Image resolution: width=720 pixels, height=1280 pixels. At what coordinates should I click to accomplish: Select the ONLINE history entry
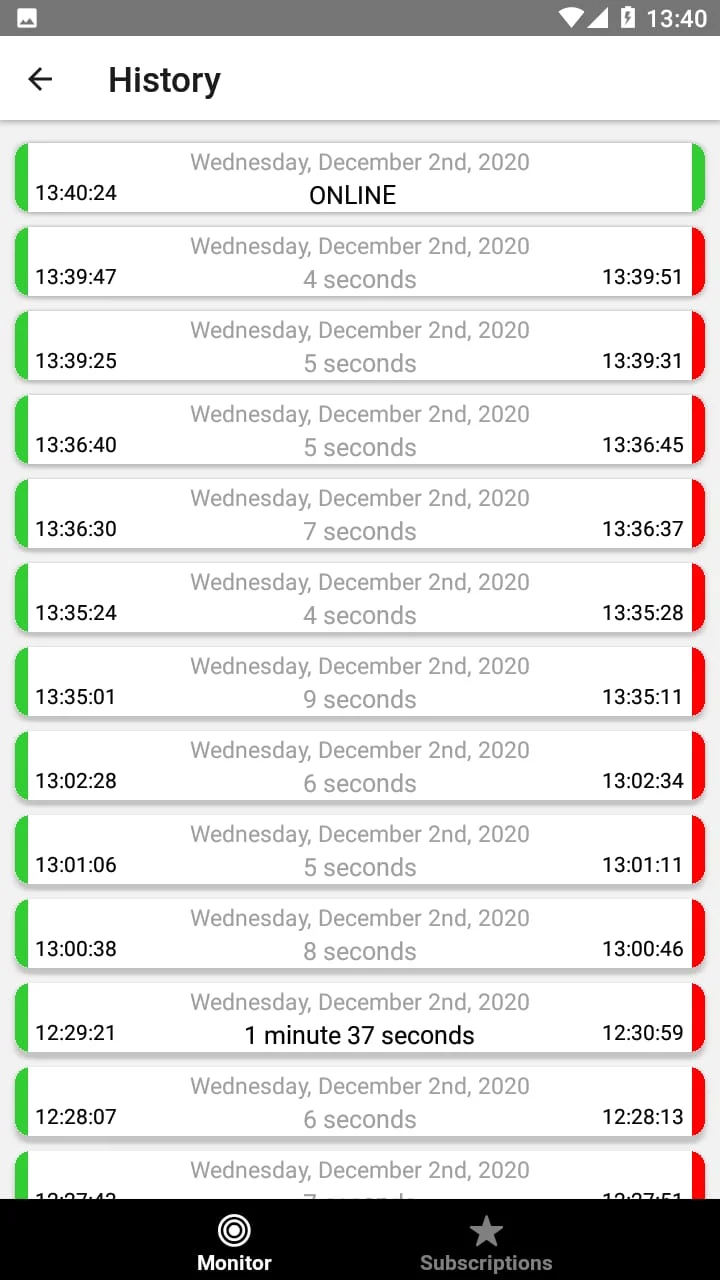360,177
